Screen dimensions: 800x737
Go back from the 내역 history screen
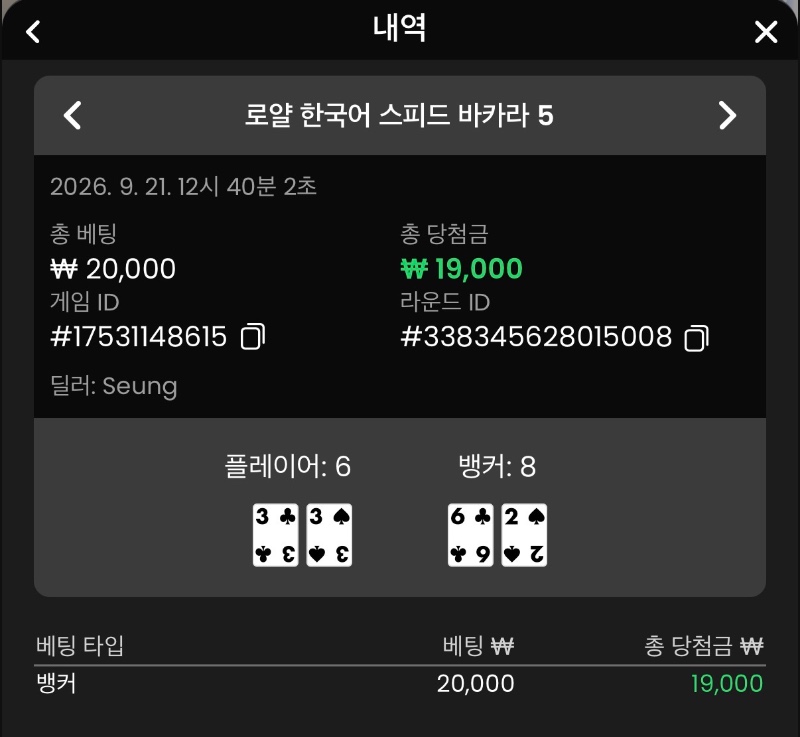coord(33,32)
